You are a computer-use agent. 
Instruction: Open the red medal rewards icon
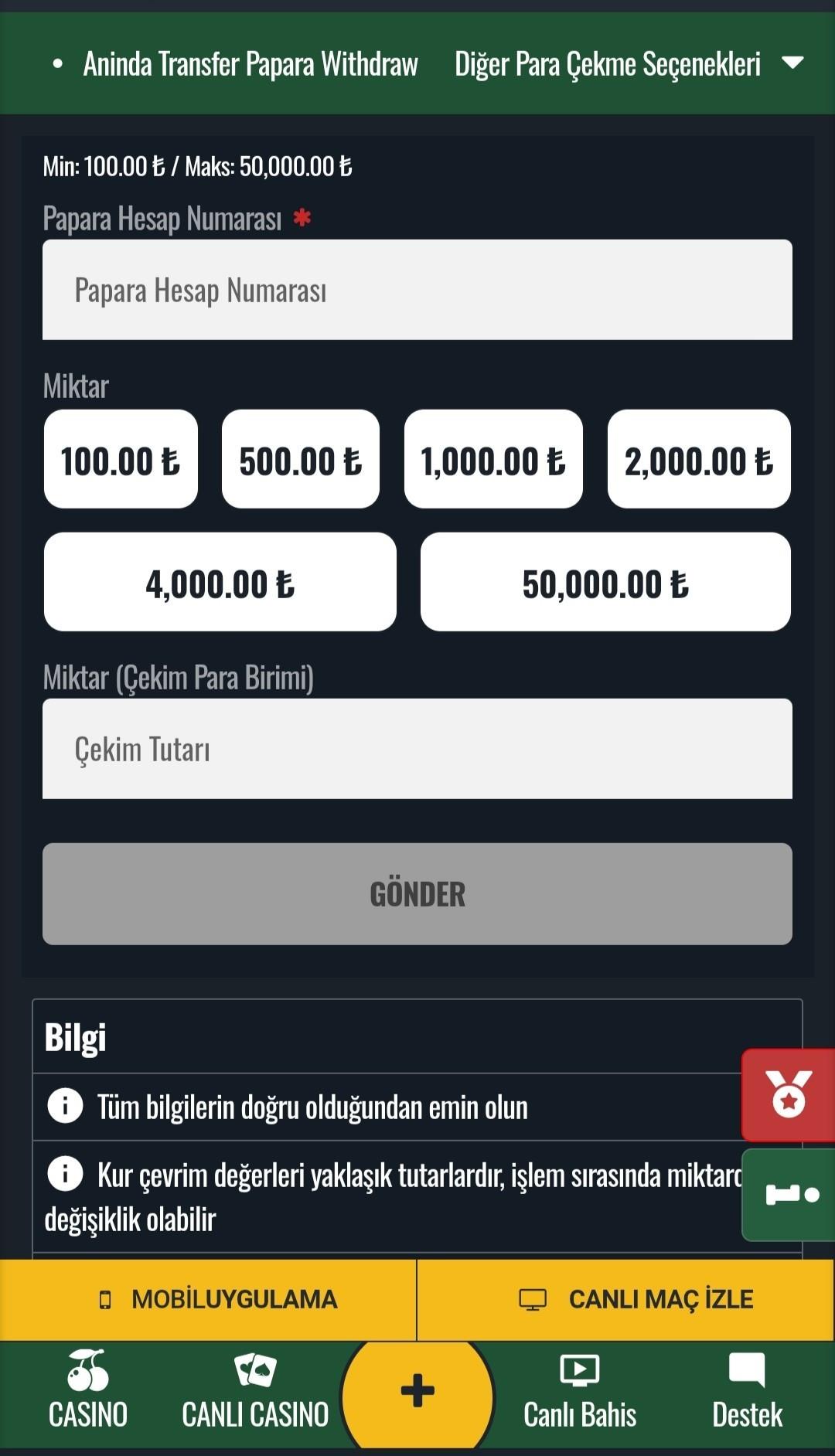tap(789, 1094)
